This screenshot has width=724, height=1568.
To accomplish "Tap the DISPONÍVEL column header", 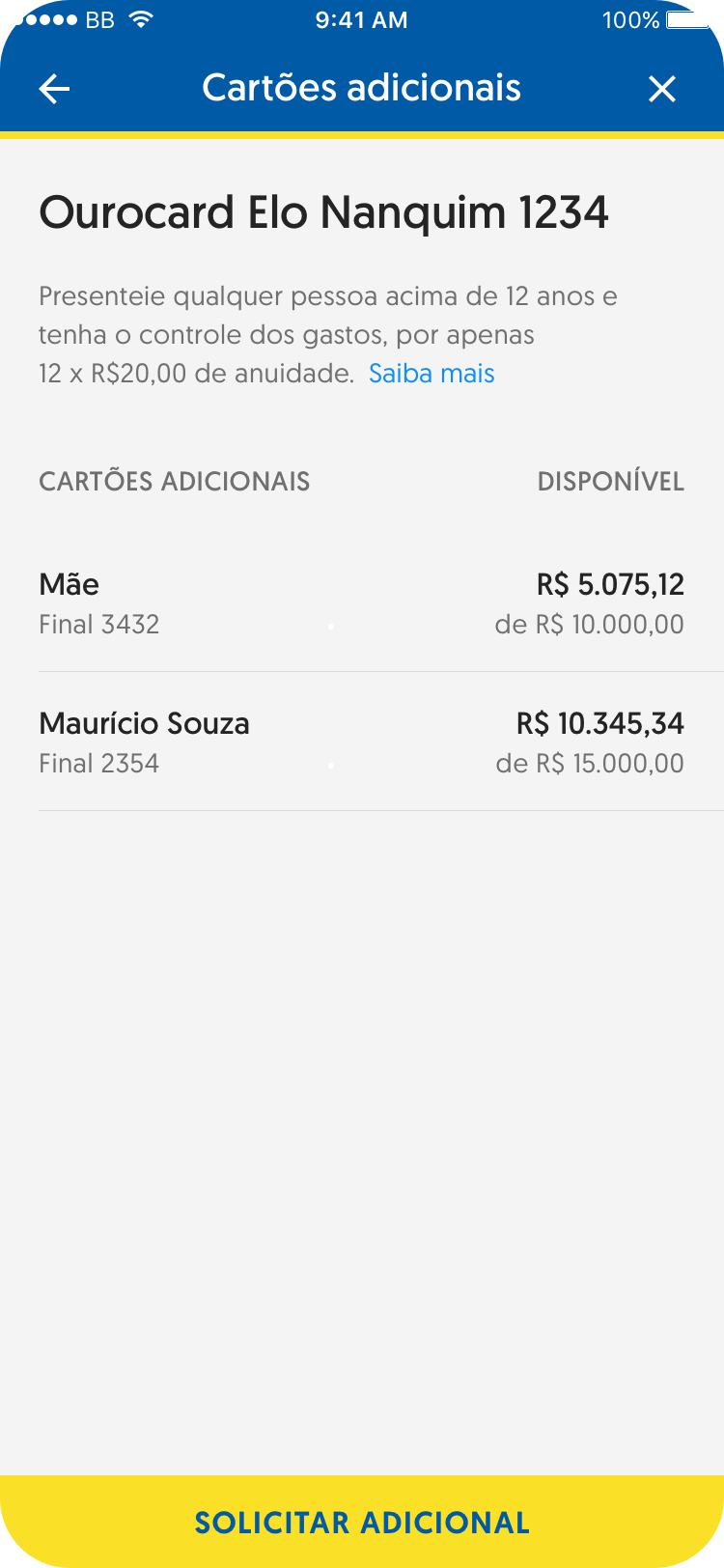I will (611, 481).
